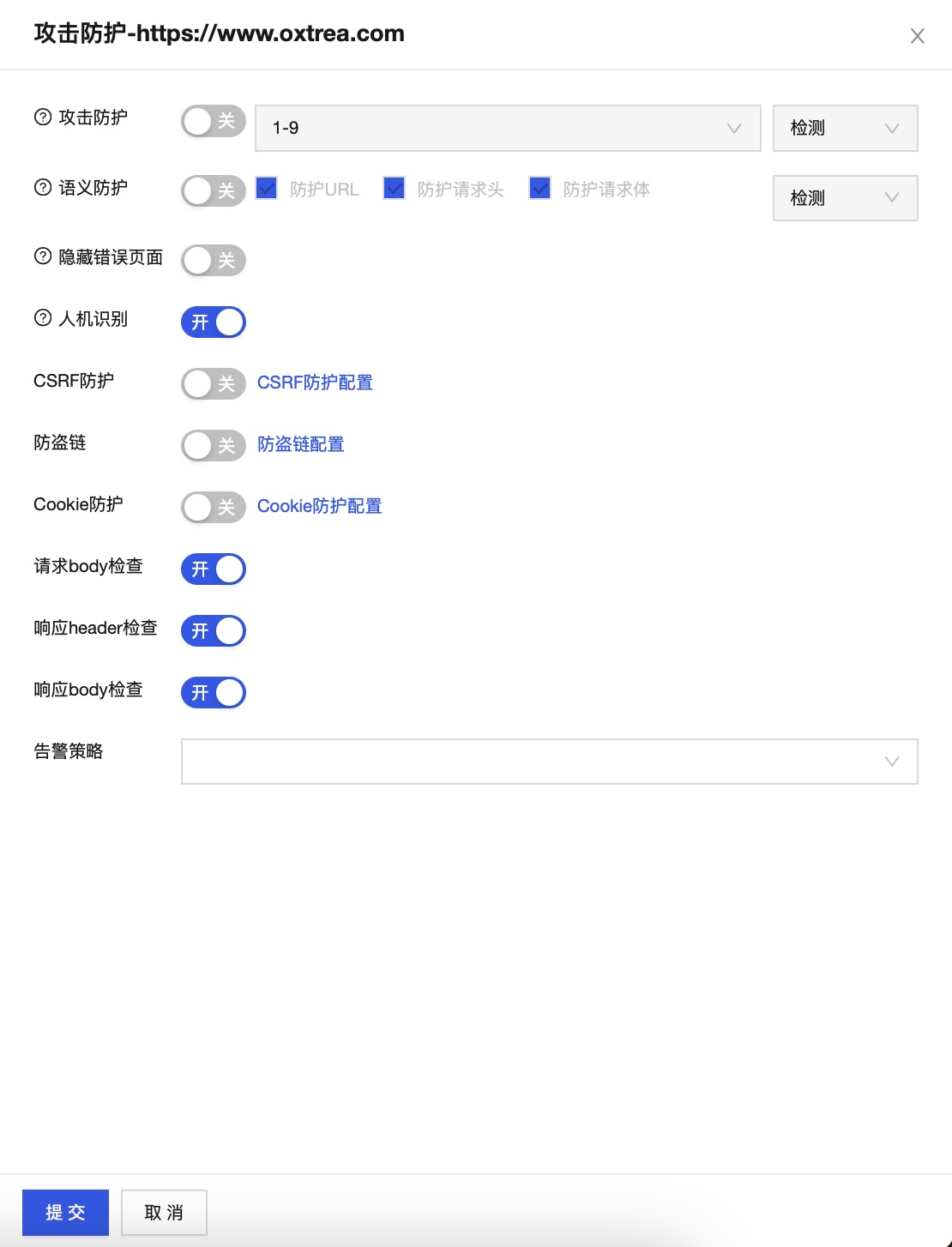Open the Cookie防护配置 link
Image resolution: width=952 pixels, height=1247 pixels.
click(x=319, y=506)
